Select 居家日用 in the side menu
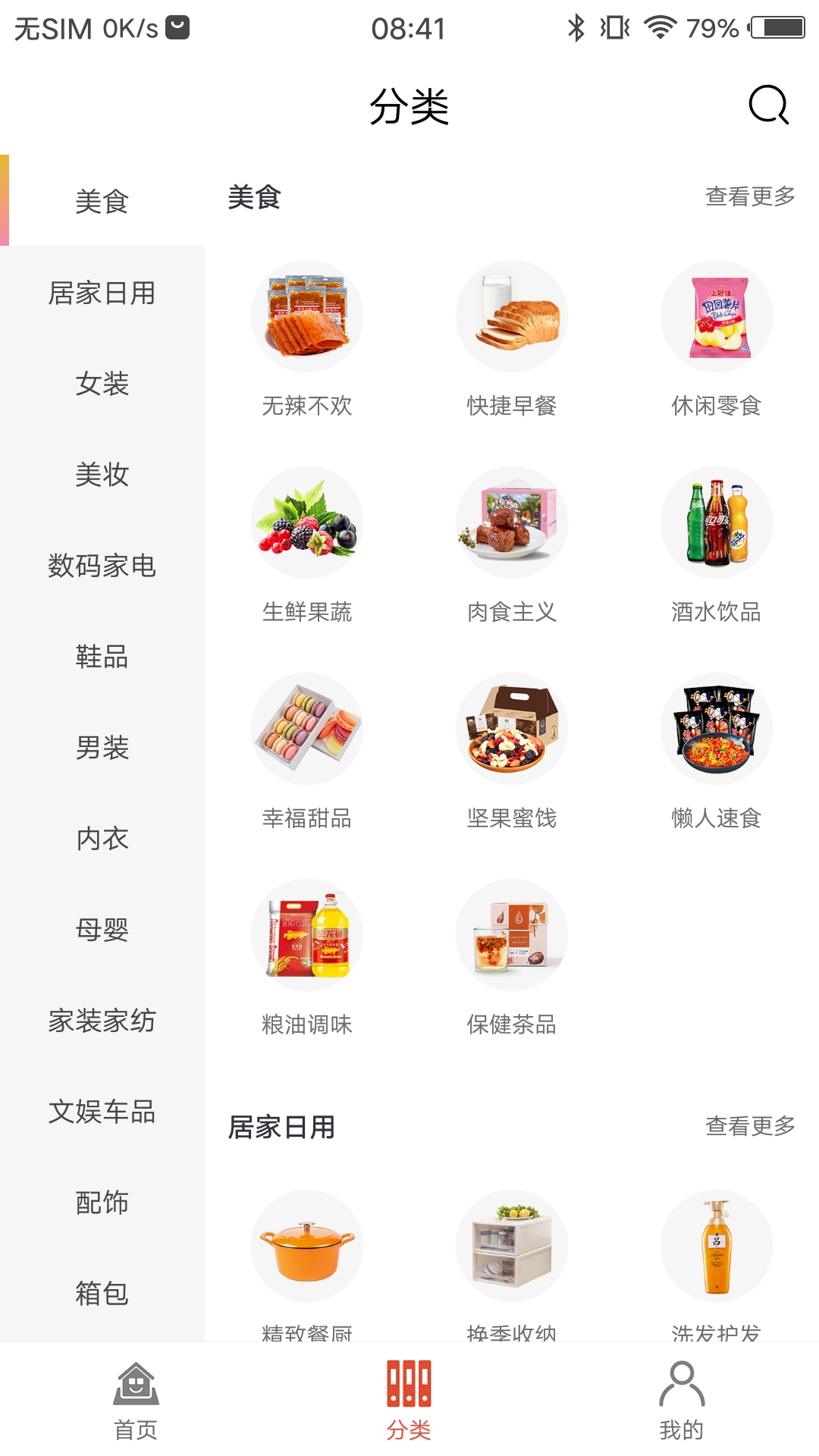Image resolution: width=819 pixels, height=1456 pixels. tap(102, 292)
